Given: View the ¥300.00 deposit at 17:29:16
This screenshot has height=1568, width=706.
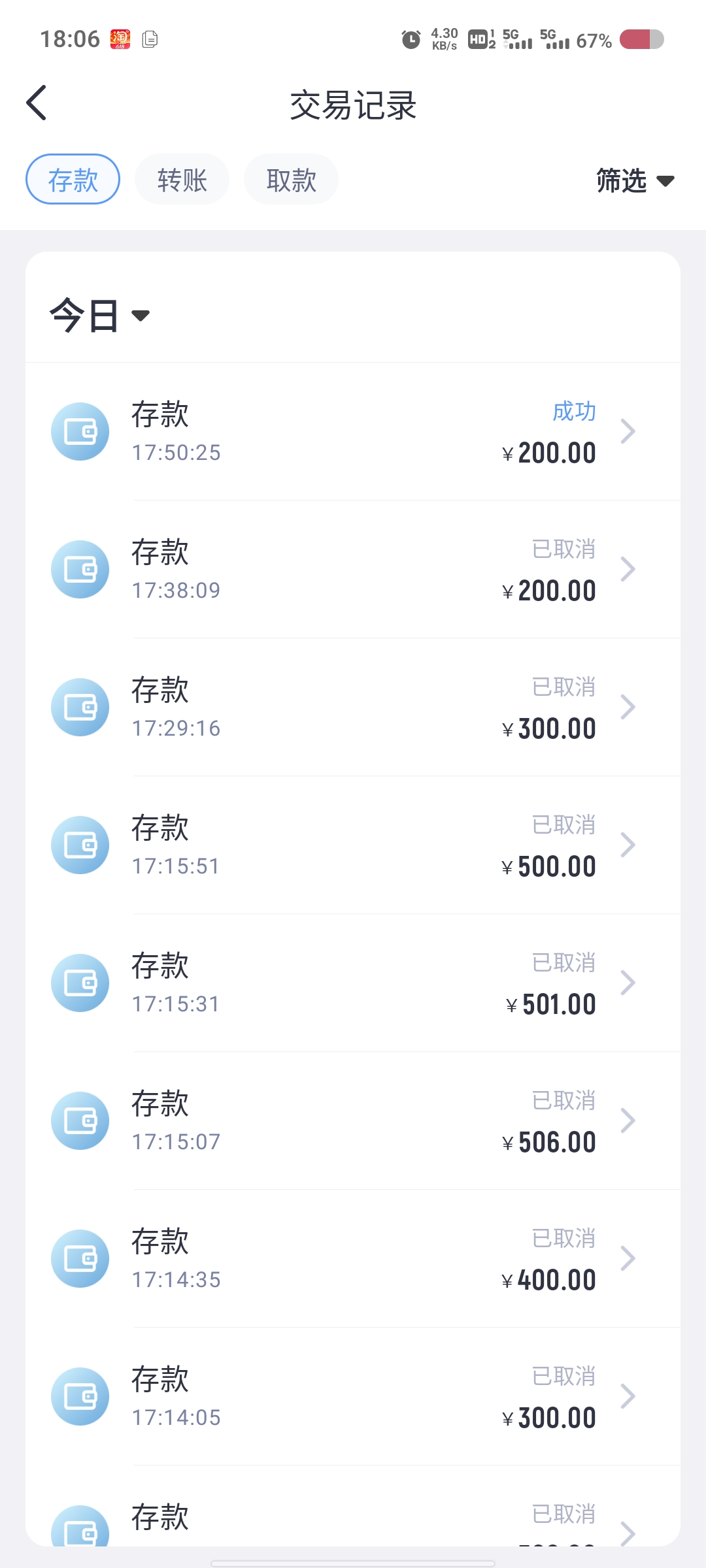Looking at the screenshot, I should (x=353, y=708).
